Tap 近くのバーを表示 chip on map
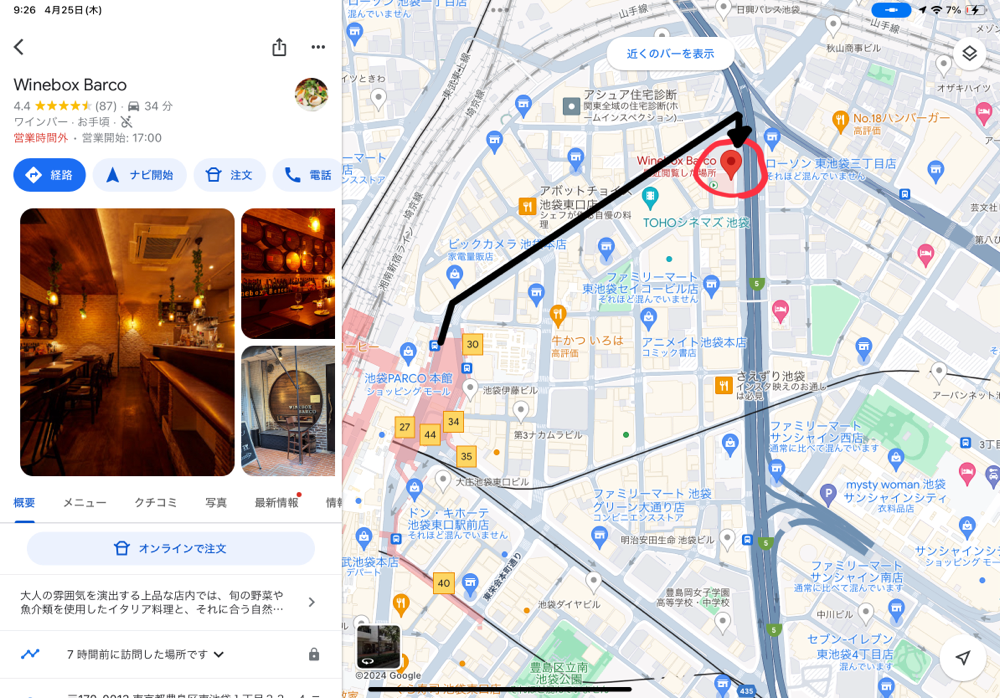Viewport: 1000px width, 698px height. (x=670, y=53)
